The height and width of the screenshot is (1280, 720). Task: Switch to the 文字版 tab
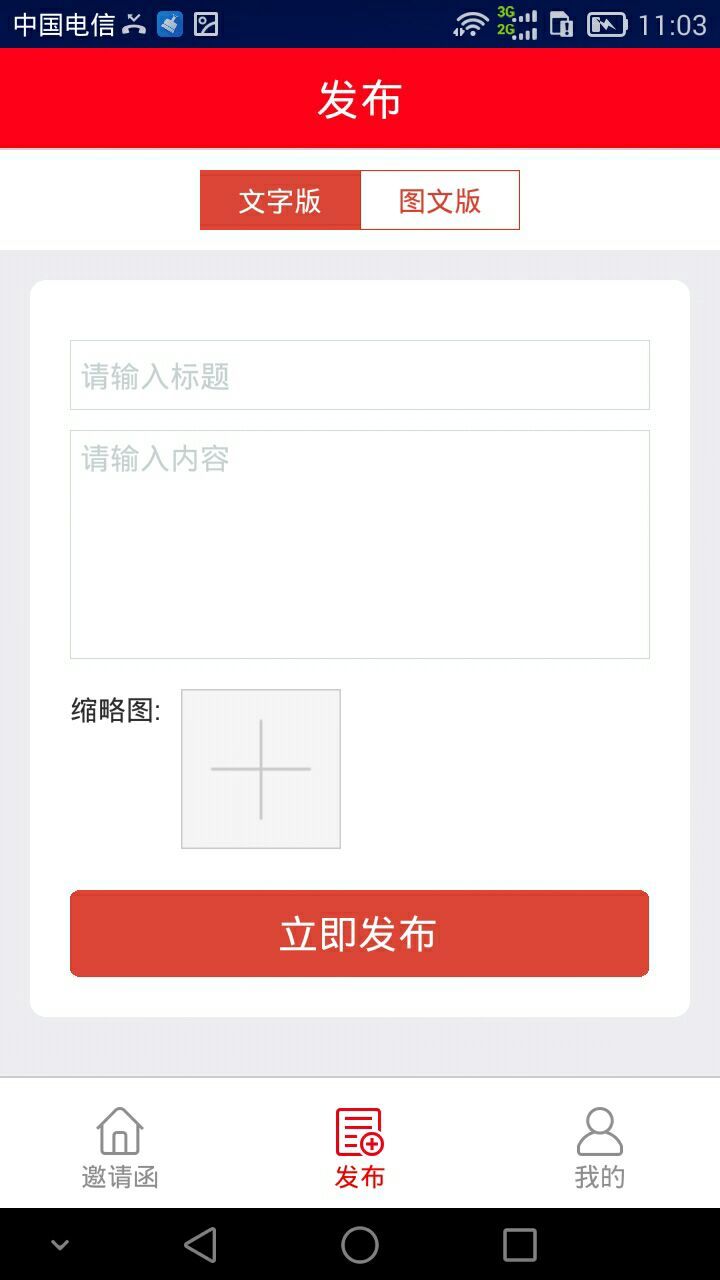pos(280,200)
